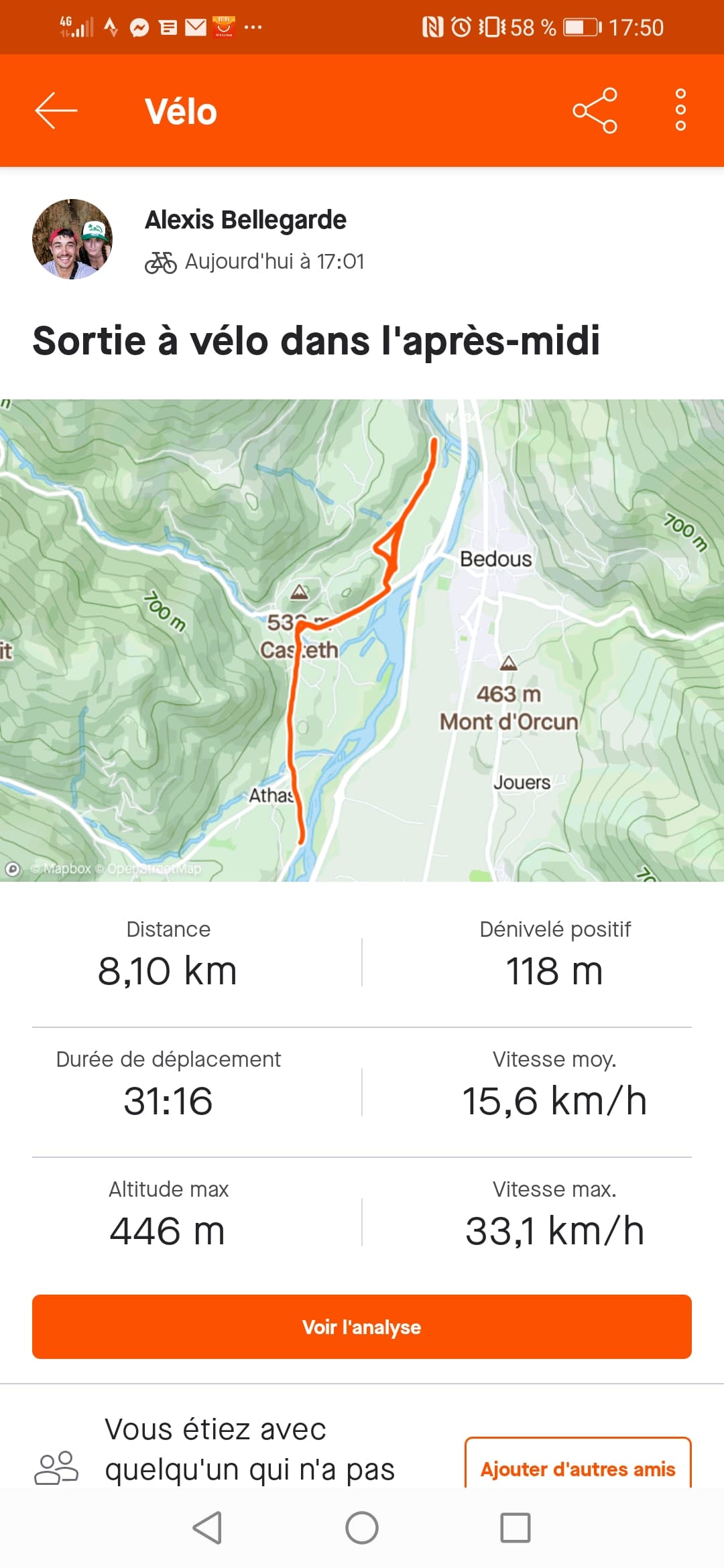Go back using the top-left arrow
The image size is (724, 1568).
[x=56, y=111]
